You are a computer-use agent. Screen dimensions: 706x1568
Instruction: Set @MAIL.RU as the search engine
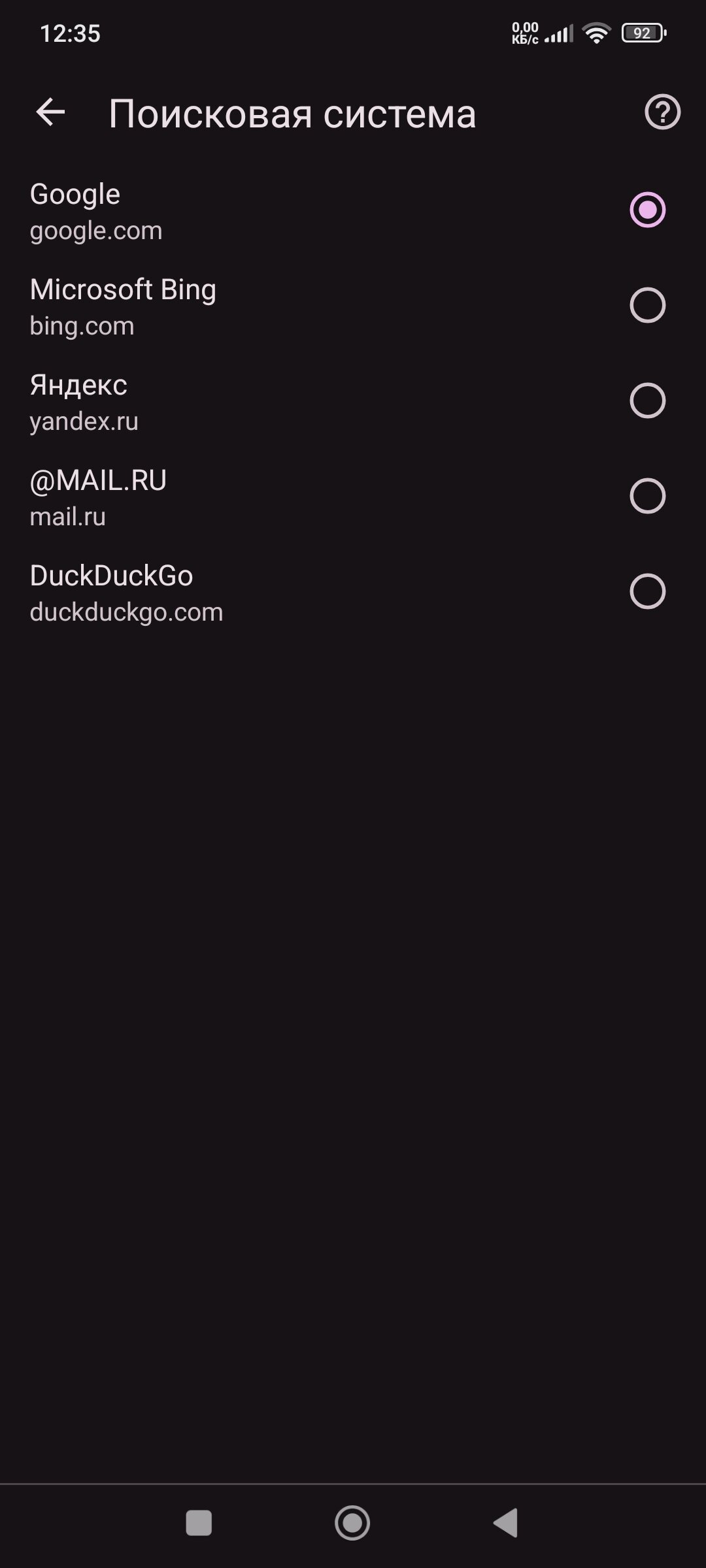tap(647, 496)
